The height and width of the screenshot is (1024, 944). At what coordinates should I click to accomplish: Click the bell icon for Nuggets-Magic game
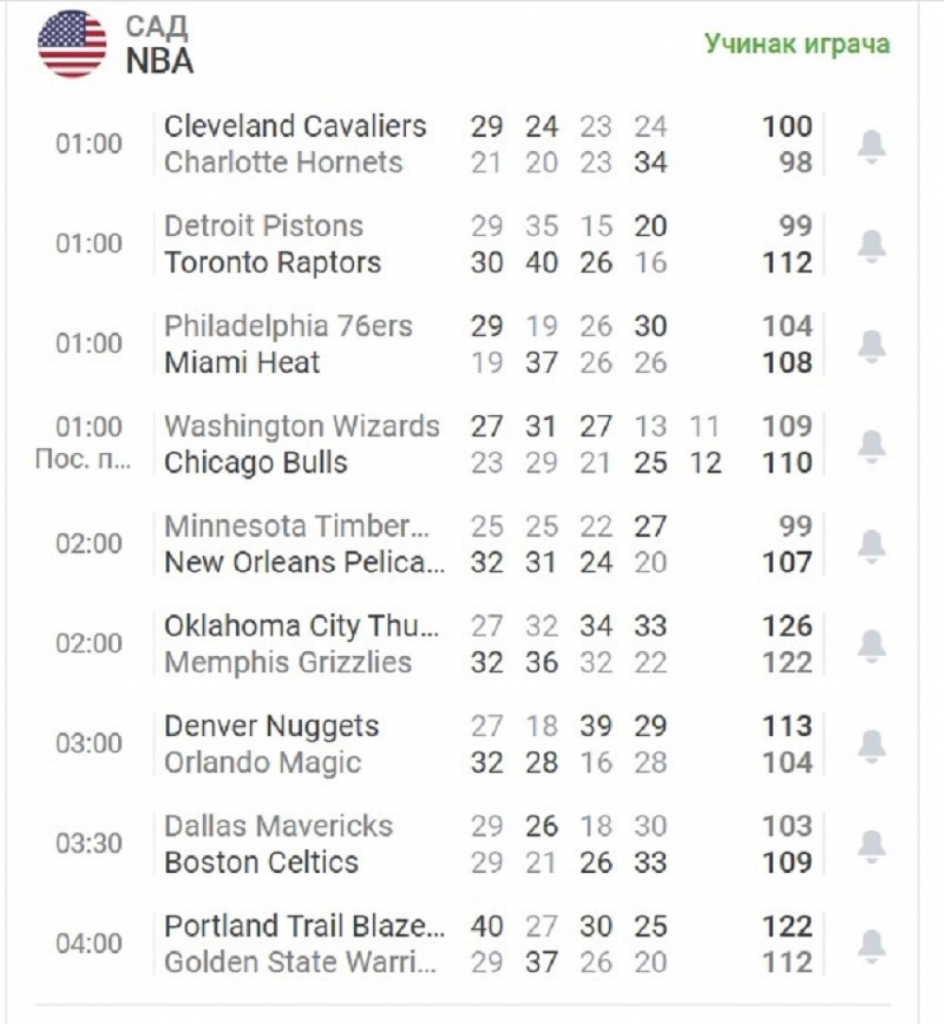coord(873,744)
